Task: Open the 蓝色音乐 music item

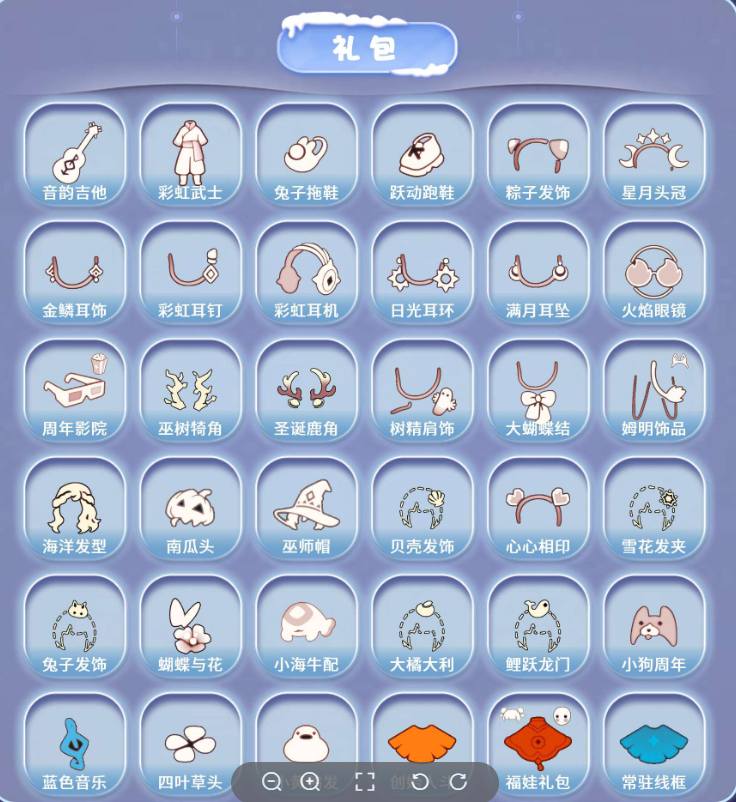Action: 75,740
